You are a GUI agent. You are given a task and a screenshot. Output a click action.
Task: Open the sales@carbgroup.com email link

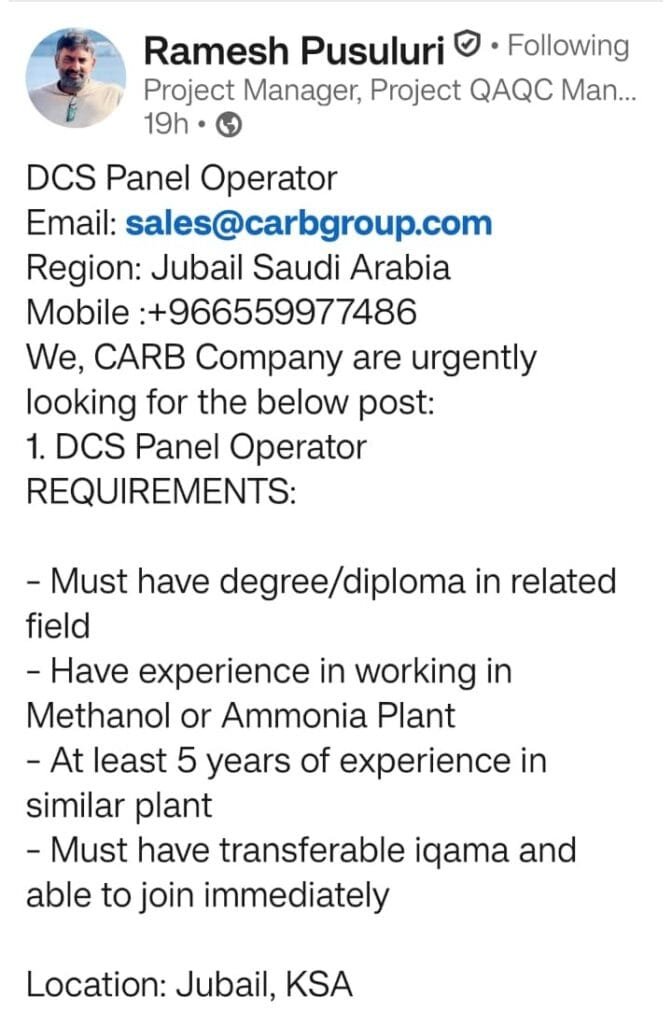[x=308, y=222]
